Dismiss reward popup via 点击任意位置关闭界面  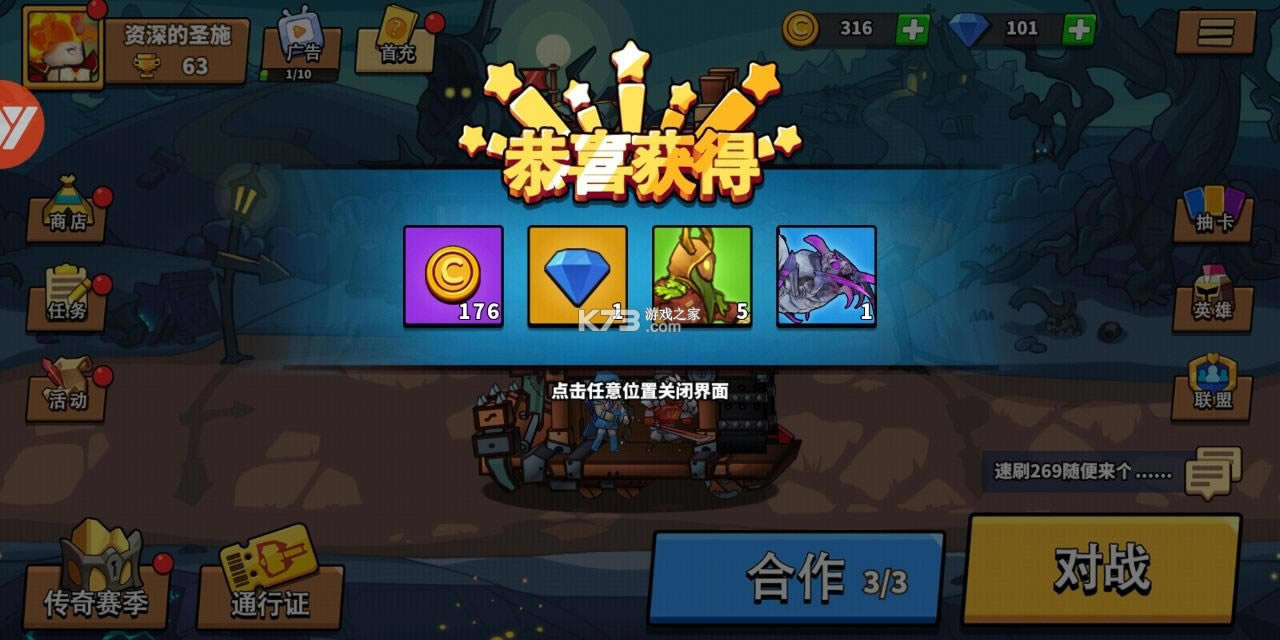coord(640,391)
